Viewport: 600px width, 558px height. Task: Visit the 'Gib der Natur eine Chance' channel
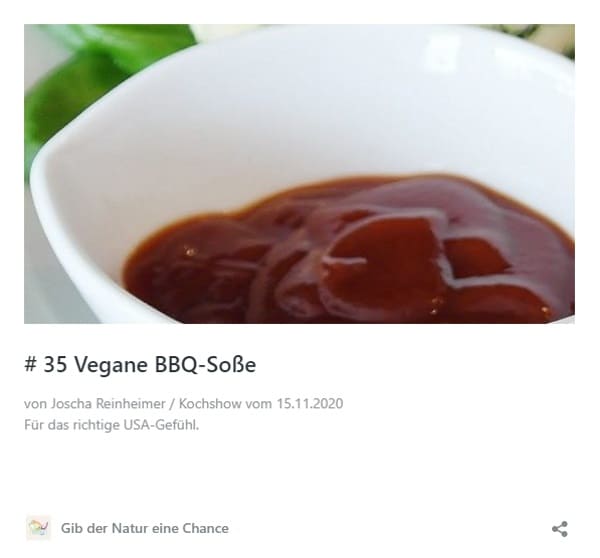click(144, 528)
